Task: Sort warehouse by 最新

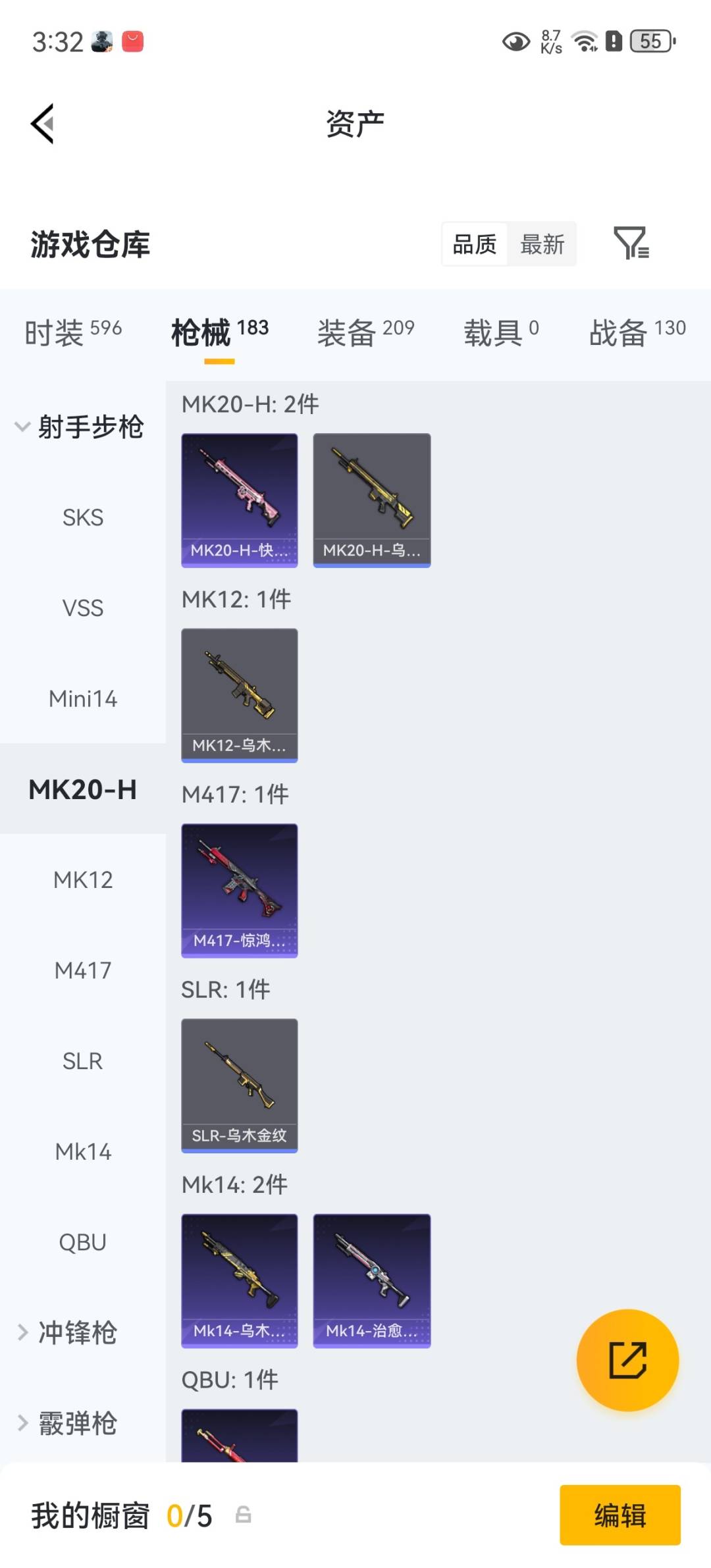Action: [x=542, y=244]
